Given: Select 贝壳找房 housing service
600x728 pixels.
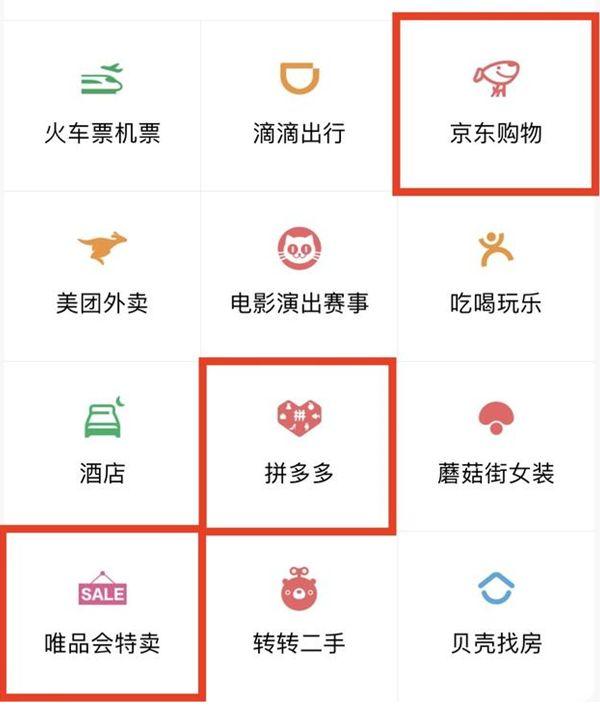Looking at the screenshot, I should (495, 615).
